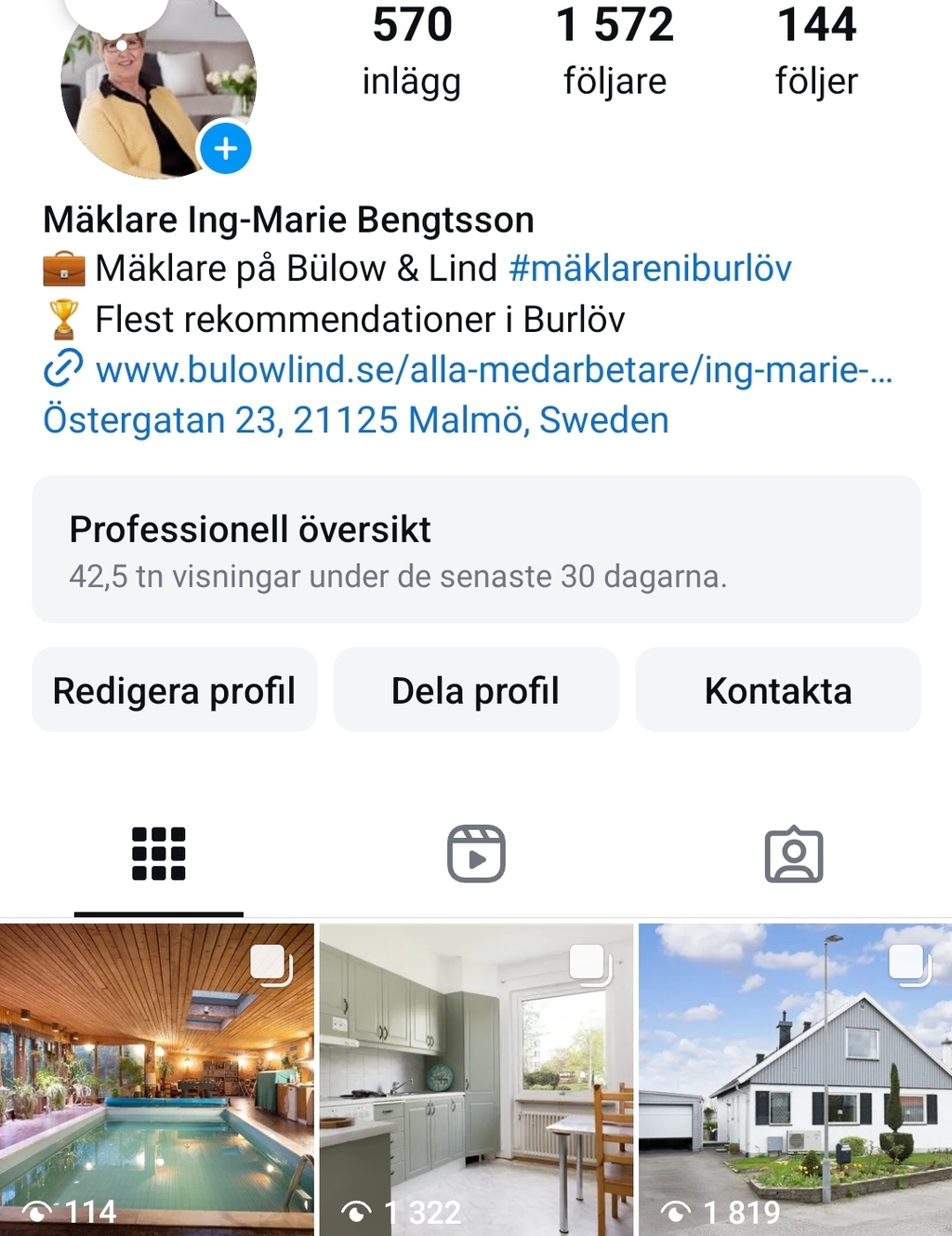The height and width of the screenshot is (1236, 952).
Task: Click the Östergatan 23 address link
Action: click(356, 419)
